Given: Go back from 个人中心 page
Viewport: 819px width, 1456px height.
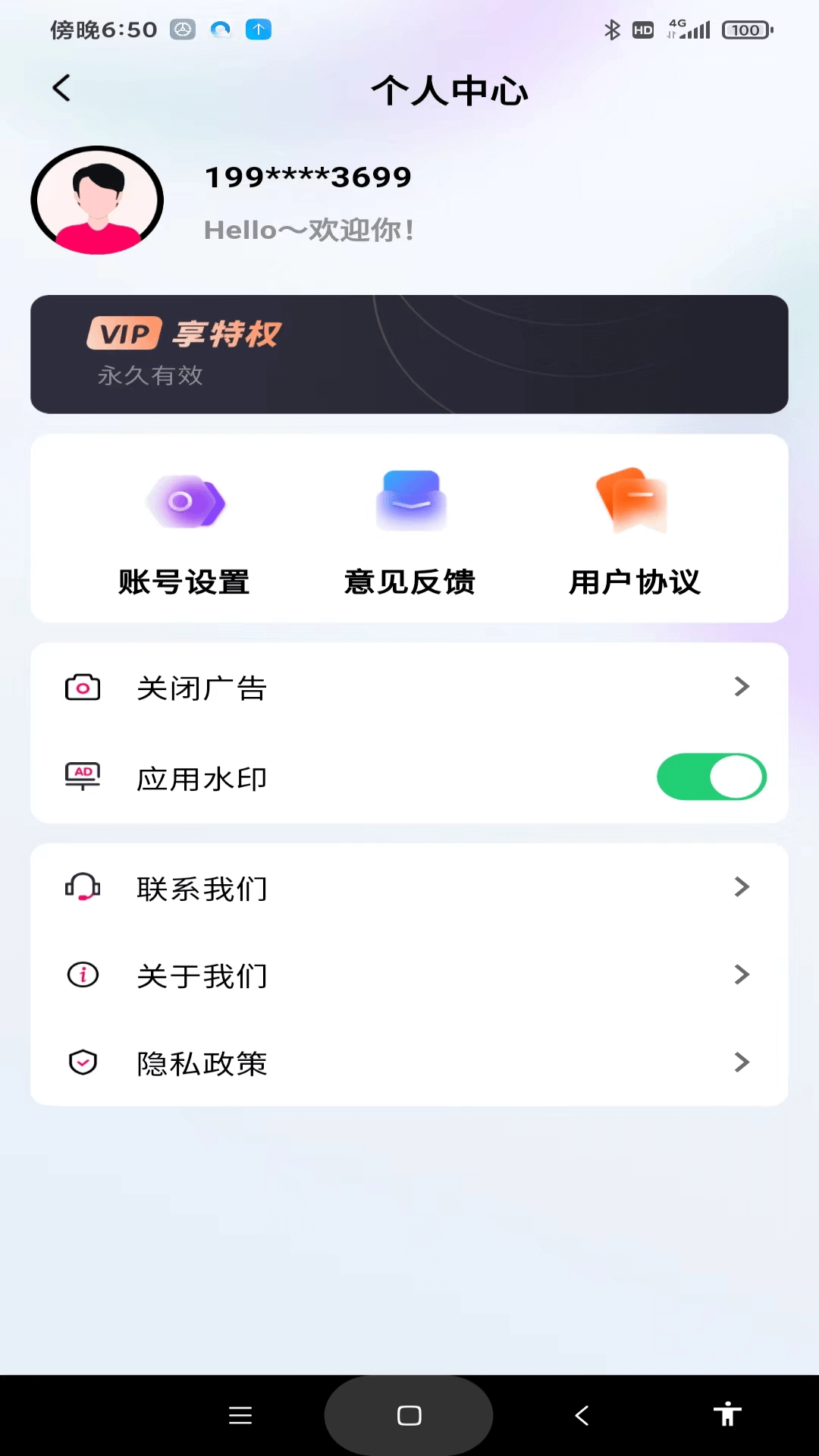Looking at the screenshot, I should click(x=61, y=88).
